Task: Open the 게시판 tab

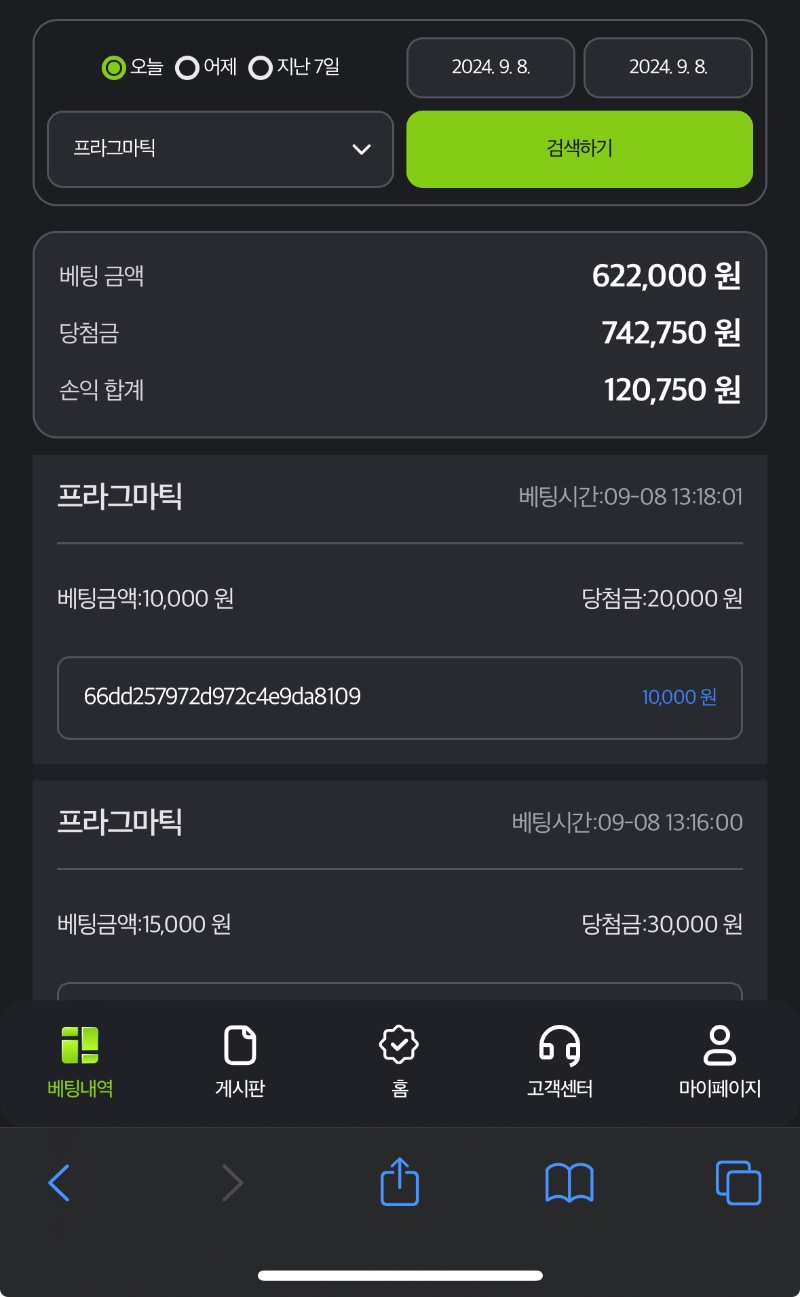Action: tap(240, 1062)
